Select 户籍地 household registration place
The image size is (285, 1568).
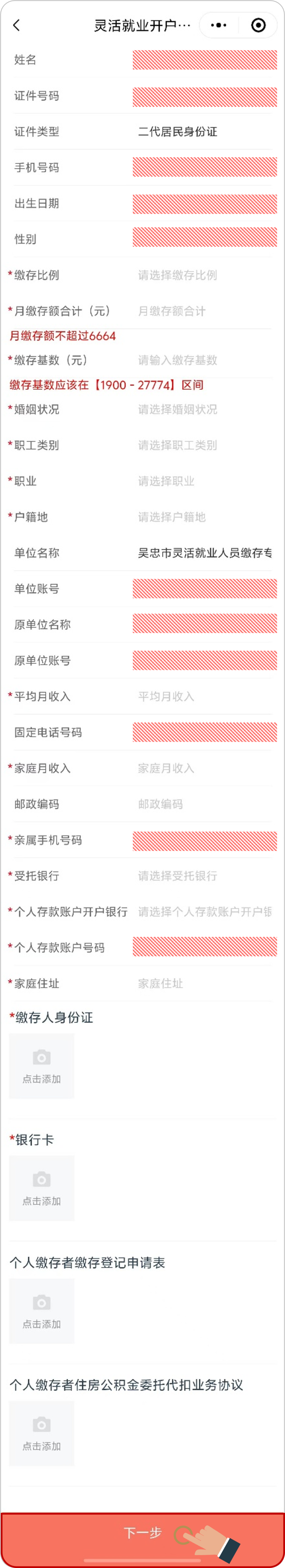click(x=204, y=517)
